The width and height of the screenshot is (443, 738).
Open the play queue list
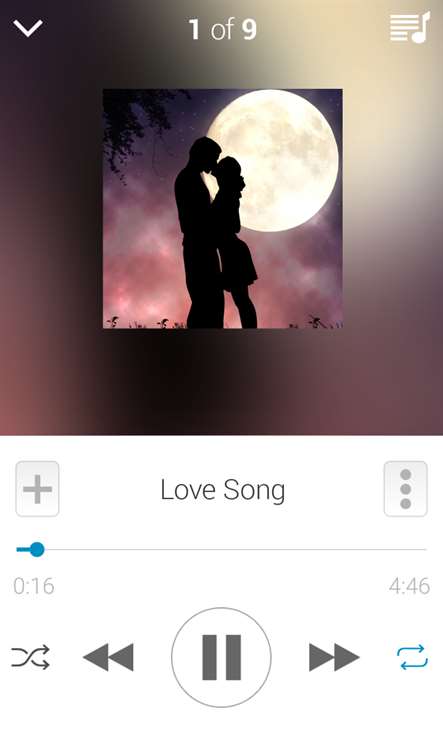point(410,28)
